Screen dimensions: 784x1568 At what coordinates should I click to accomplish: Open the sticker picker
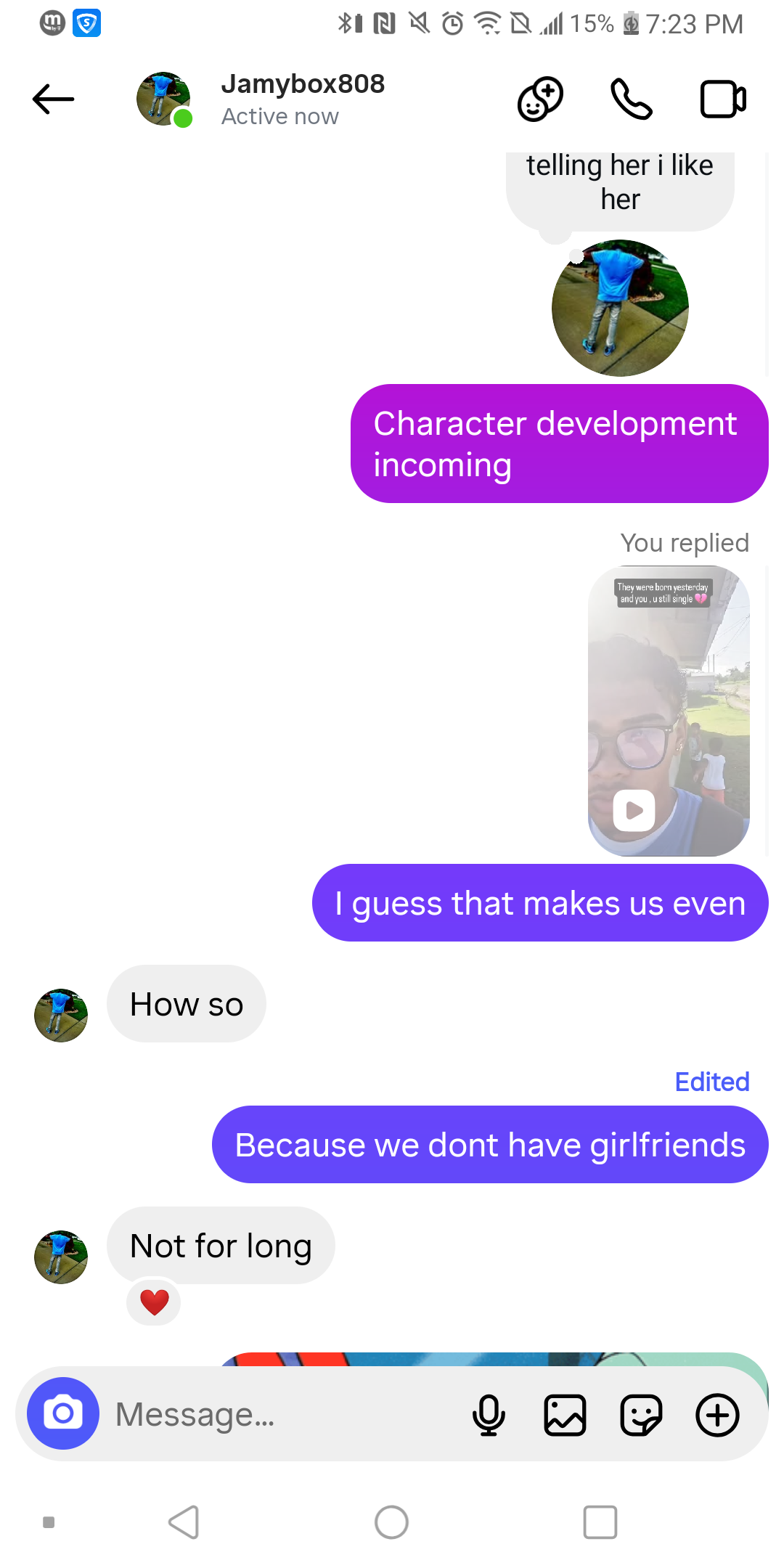pyautogui.click(x=641, y=1415)
